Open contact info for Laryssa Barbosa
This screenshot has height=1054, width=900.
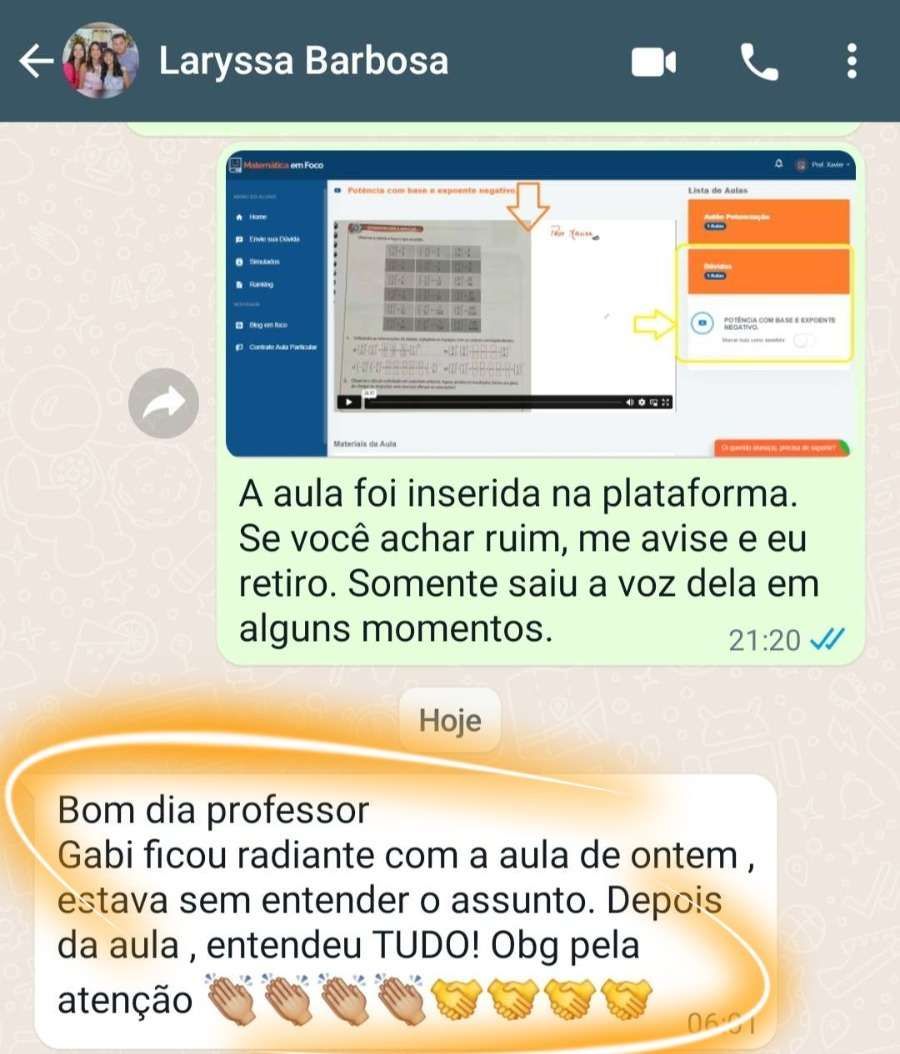[x=304, y=62]
